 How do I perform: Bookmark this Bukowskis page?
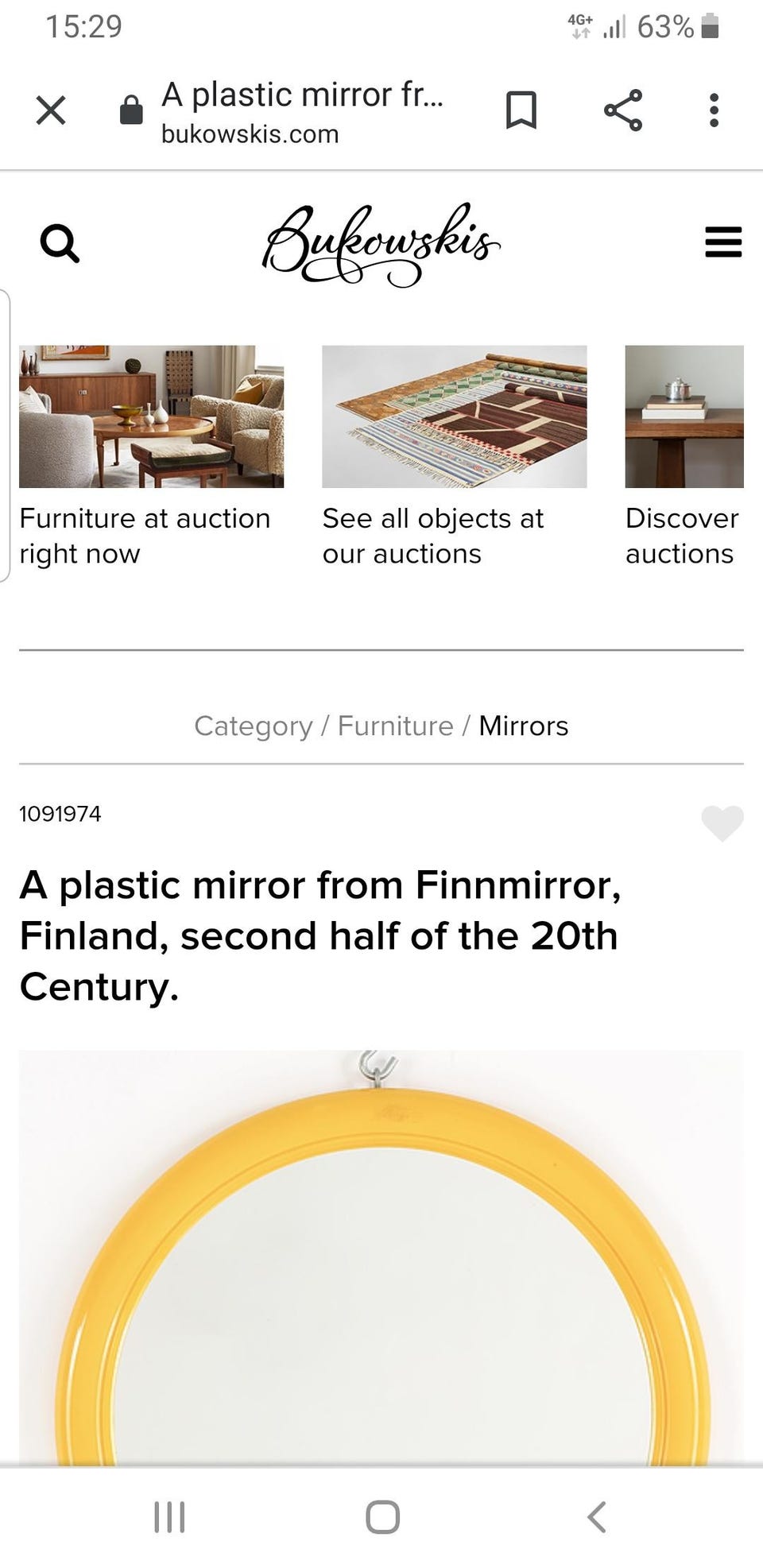point(521,110)
